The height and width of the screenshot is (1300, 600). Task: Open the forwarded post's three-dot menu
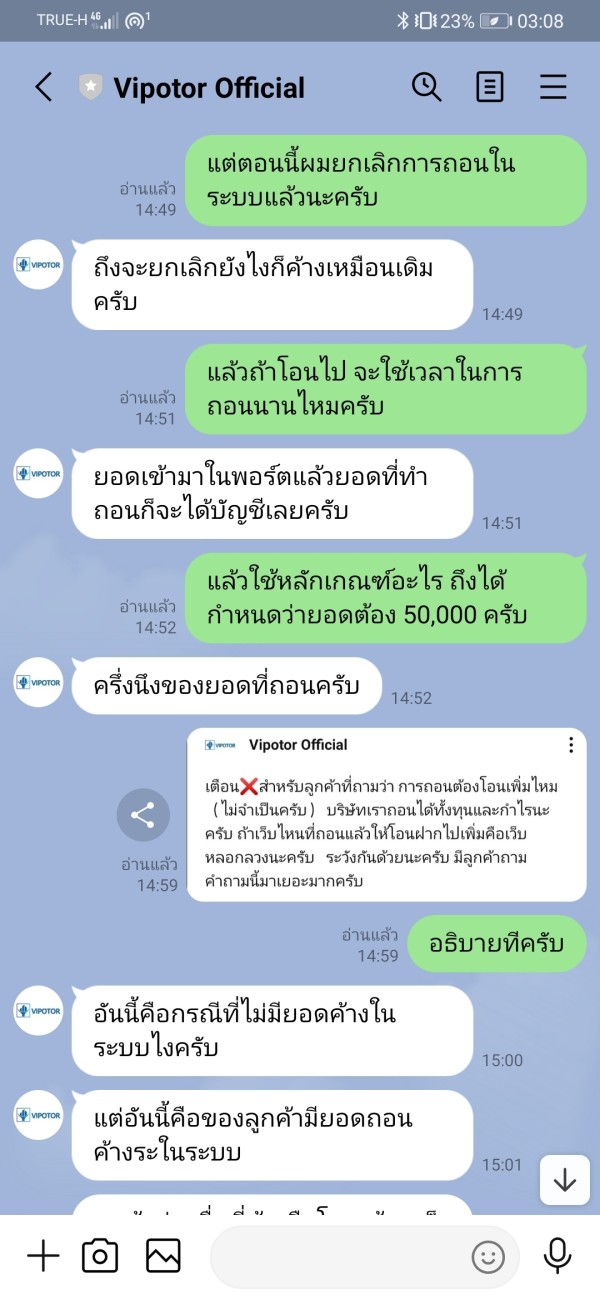pos(571,745)
